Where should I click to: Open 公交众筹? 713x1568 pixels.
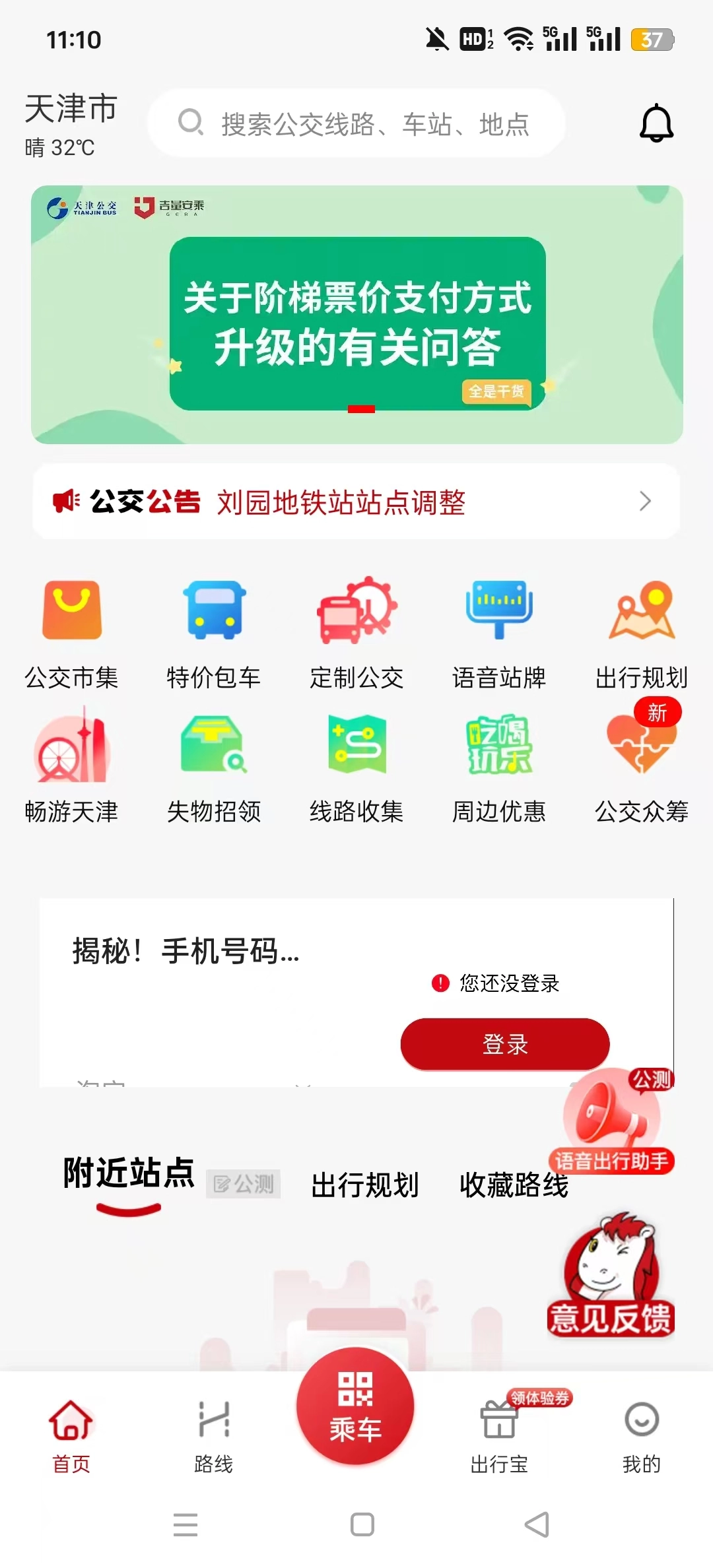pos(642,766)
